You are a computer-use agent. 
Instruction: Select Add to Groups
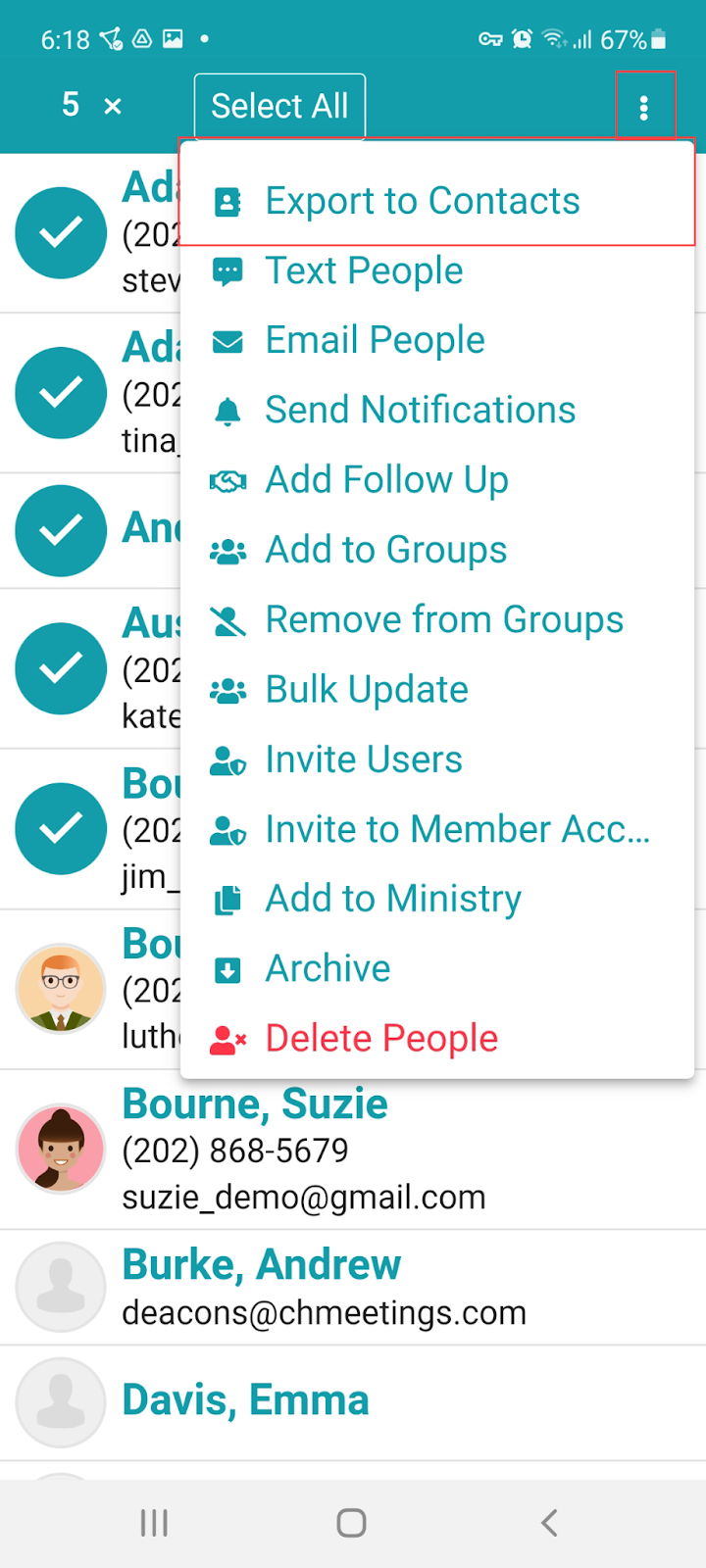point(437,550)
